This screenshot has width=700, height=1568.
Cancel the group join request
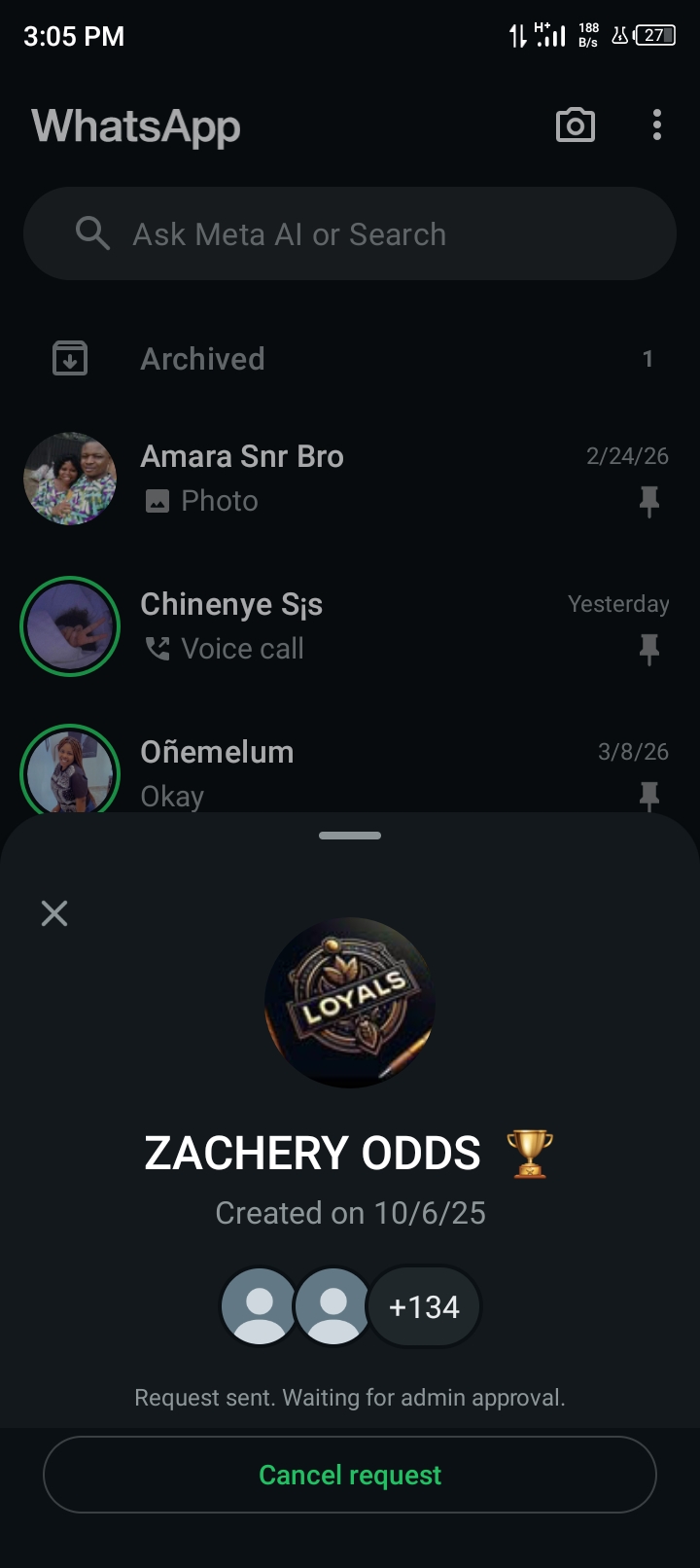click(350, 1475)
